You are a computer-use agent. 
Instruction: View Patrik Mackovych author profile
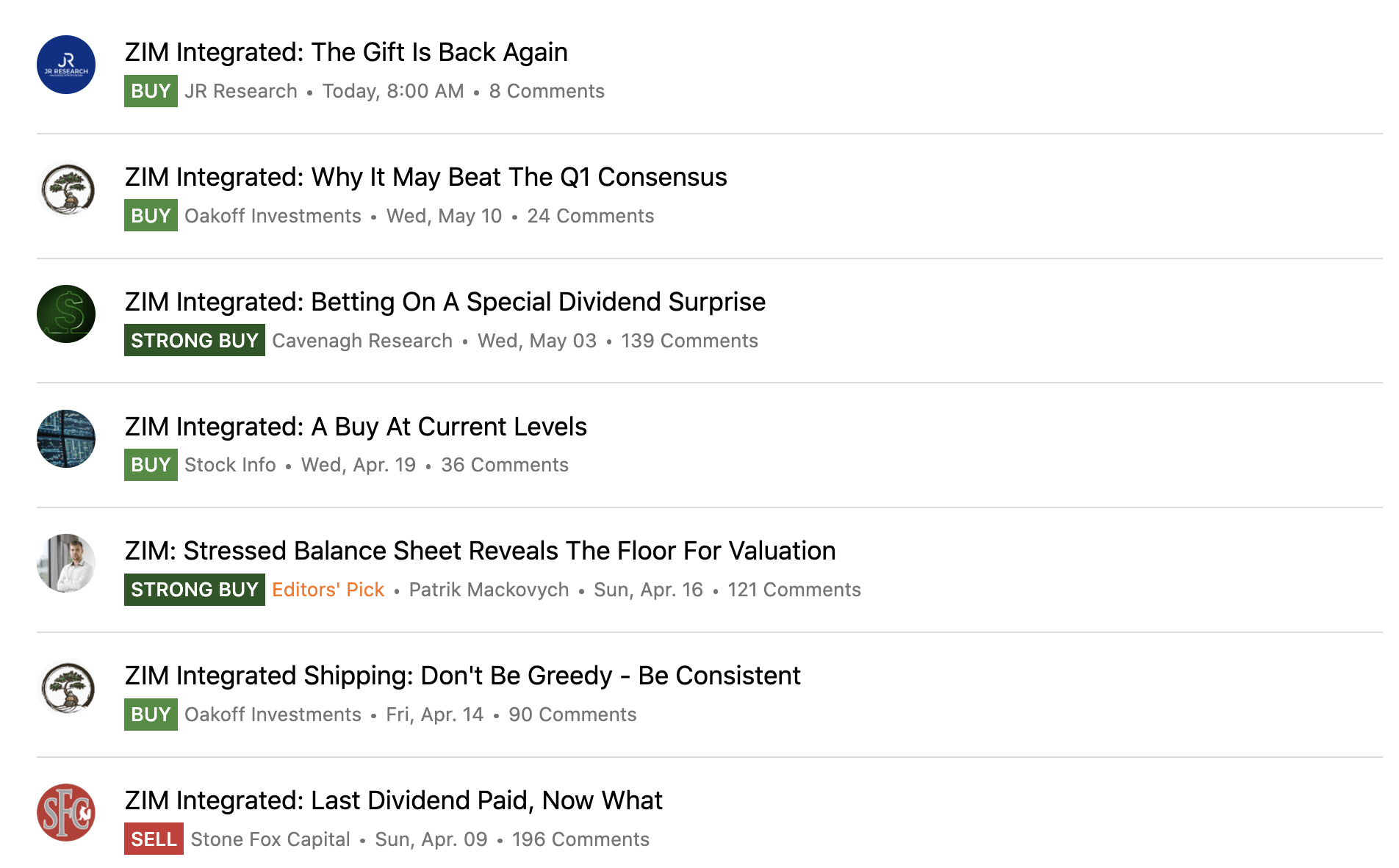pos(489,590)
